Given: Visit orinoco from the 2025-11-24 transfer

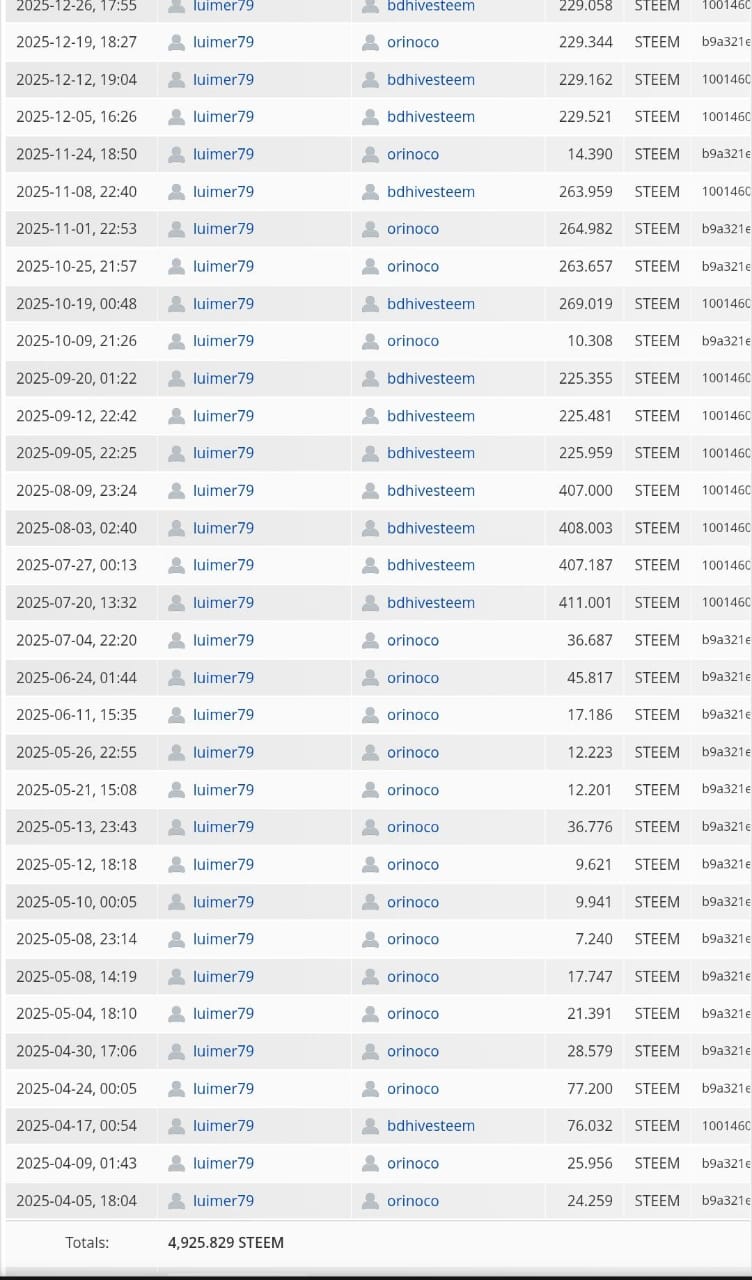Looking at the screenshot, I should tap(412, 154).
